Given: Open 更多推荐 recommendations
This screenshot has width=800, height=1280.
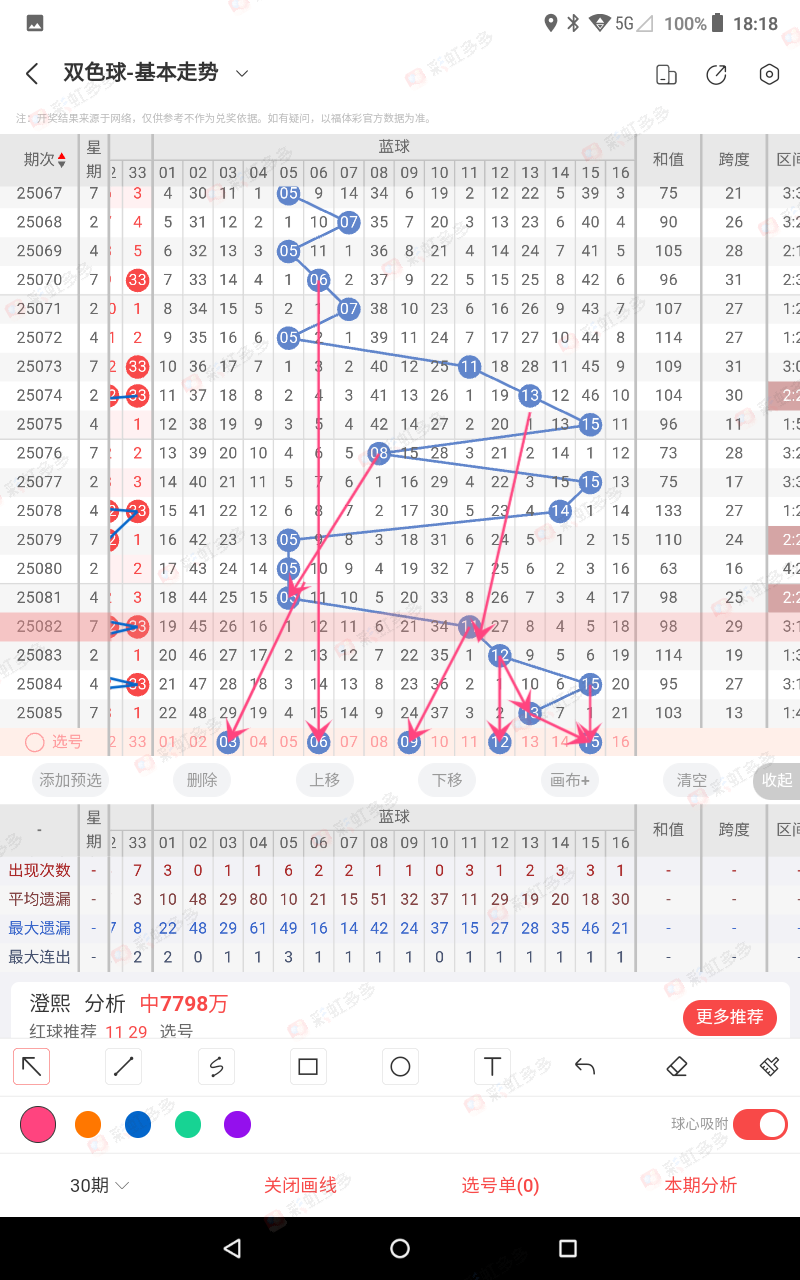Looking at the screenshot, I should tap(730, 1017).
